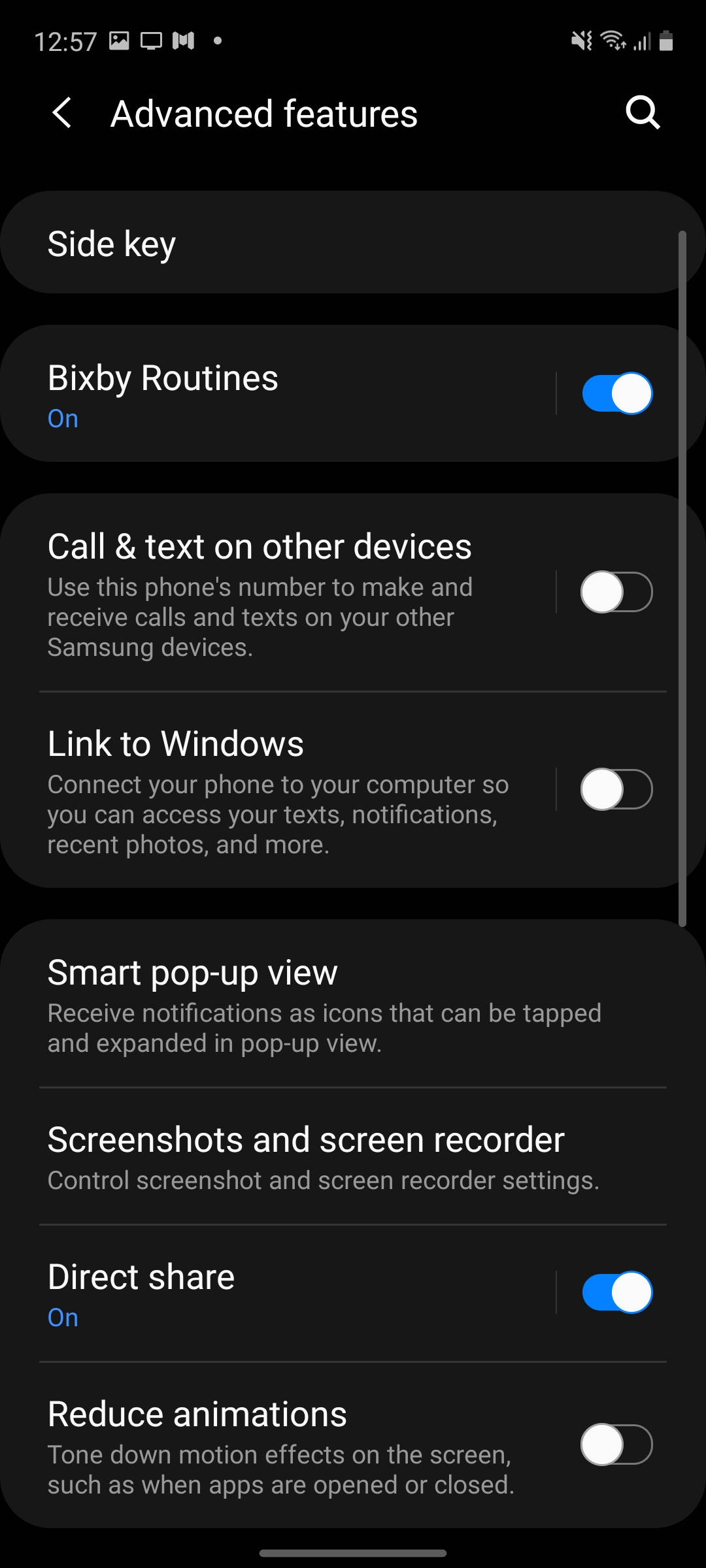706x1568 pixels.
Task: Open Side key settings
Action: click(x=340, y=243)
